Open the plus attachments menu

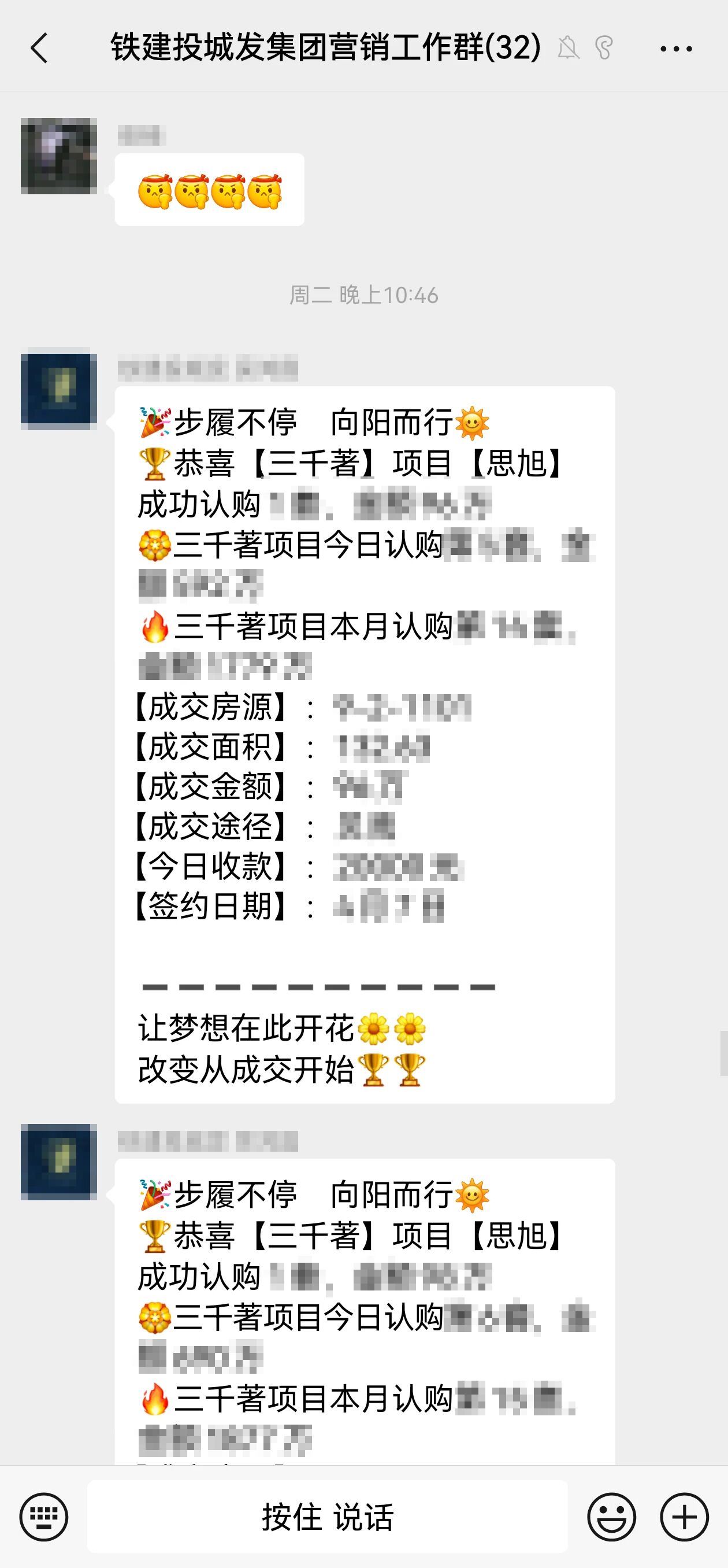684,1517
